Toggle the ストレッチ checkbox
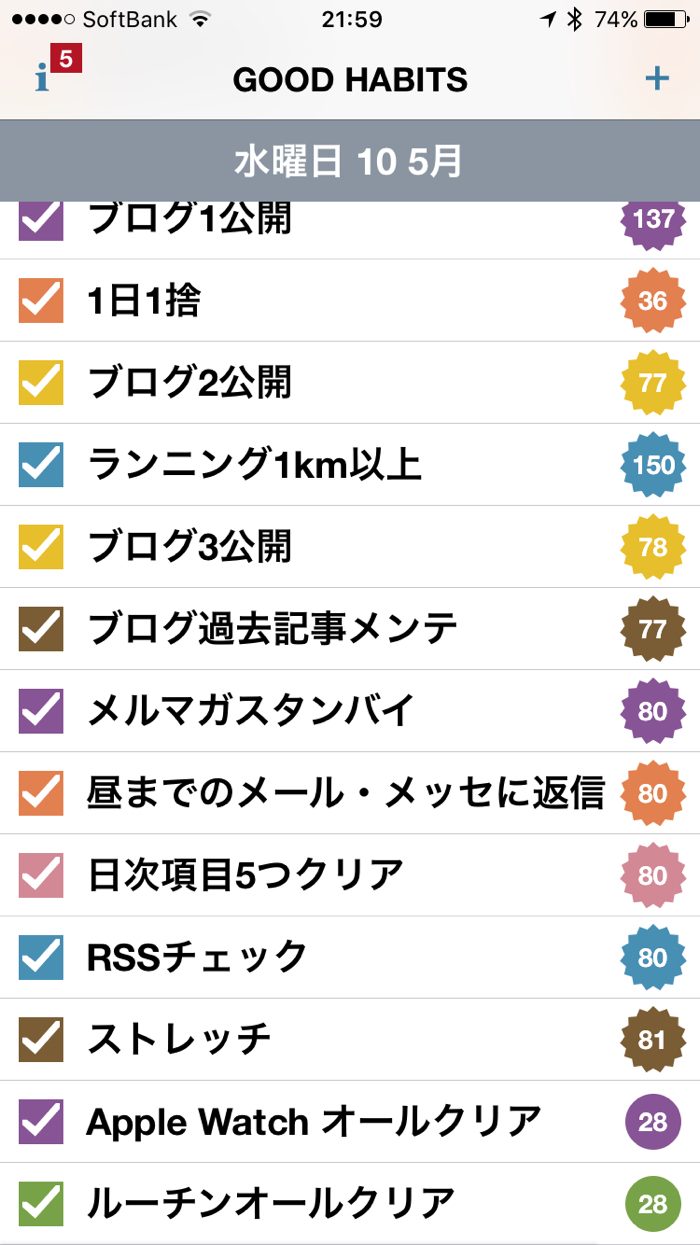This screenshot has height=1245, width=700. click(x=41, y=1039)
